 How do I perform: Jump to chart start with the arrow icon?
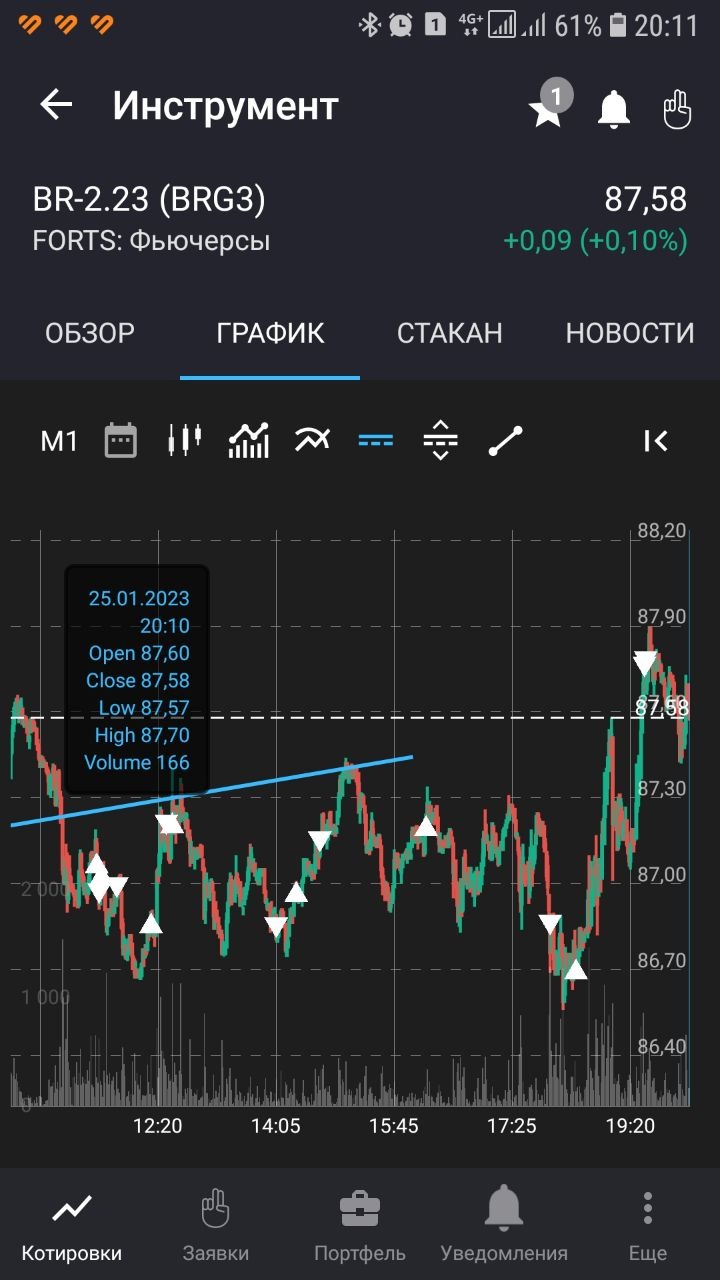(x=655, y=440)
